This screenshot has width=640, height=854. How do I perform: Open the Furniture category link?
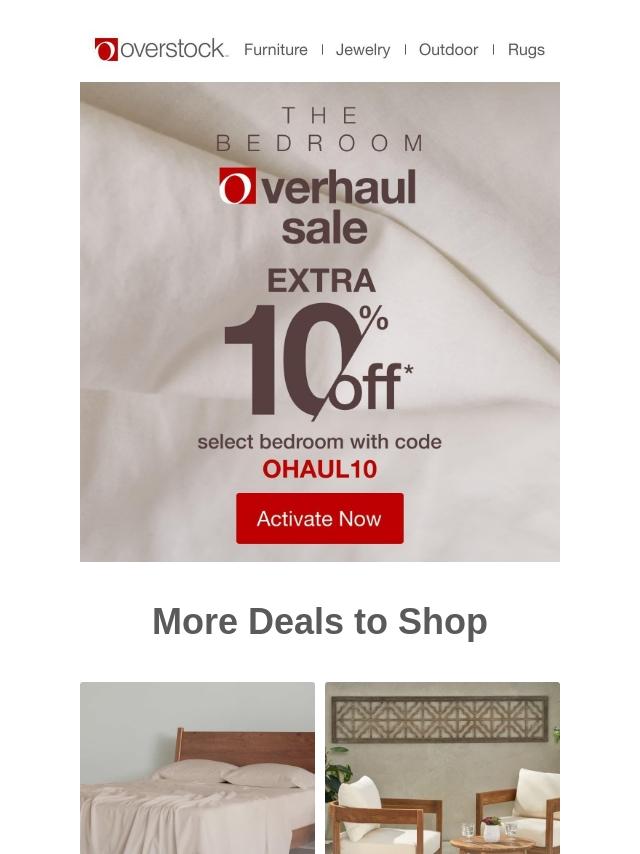(x=275, y=50)
